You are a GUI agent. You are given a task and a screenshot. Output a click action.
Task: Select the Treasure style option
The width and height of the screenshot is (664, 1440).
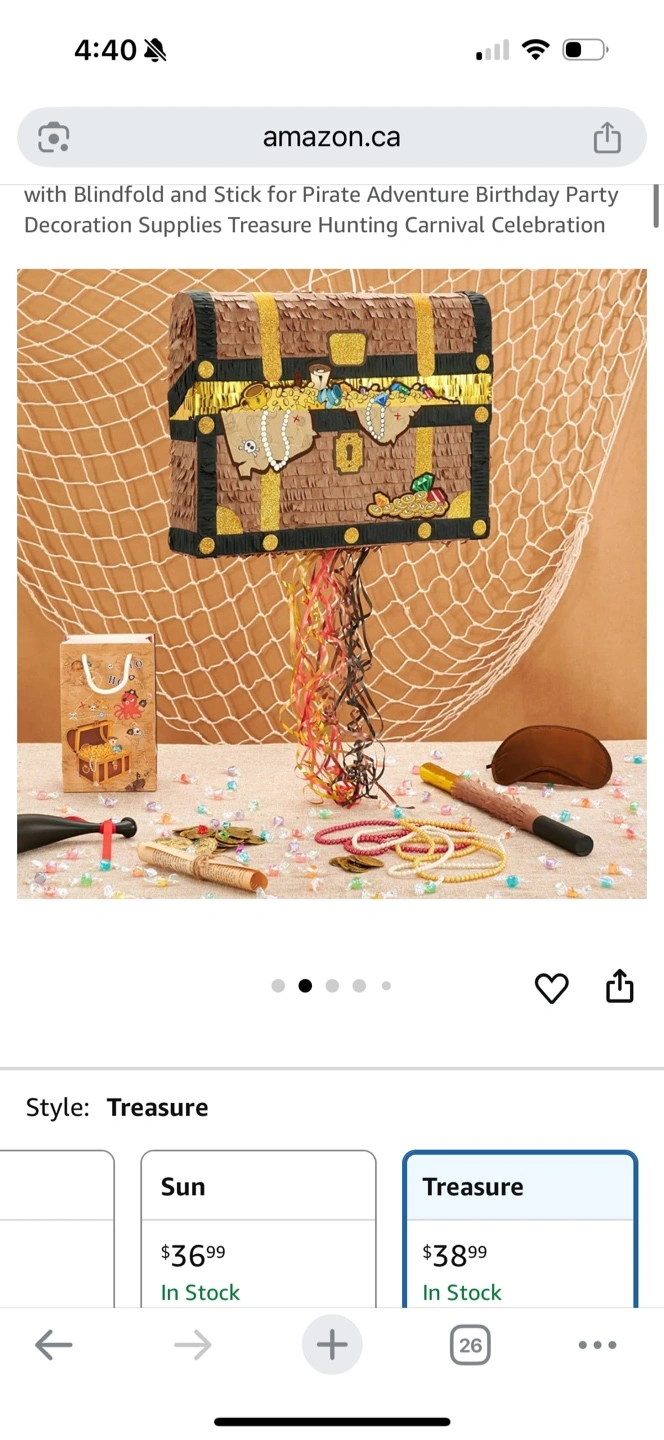(x=520, y=1229)
